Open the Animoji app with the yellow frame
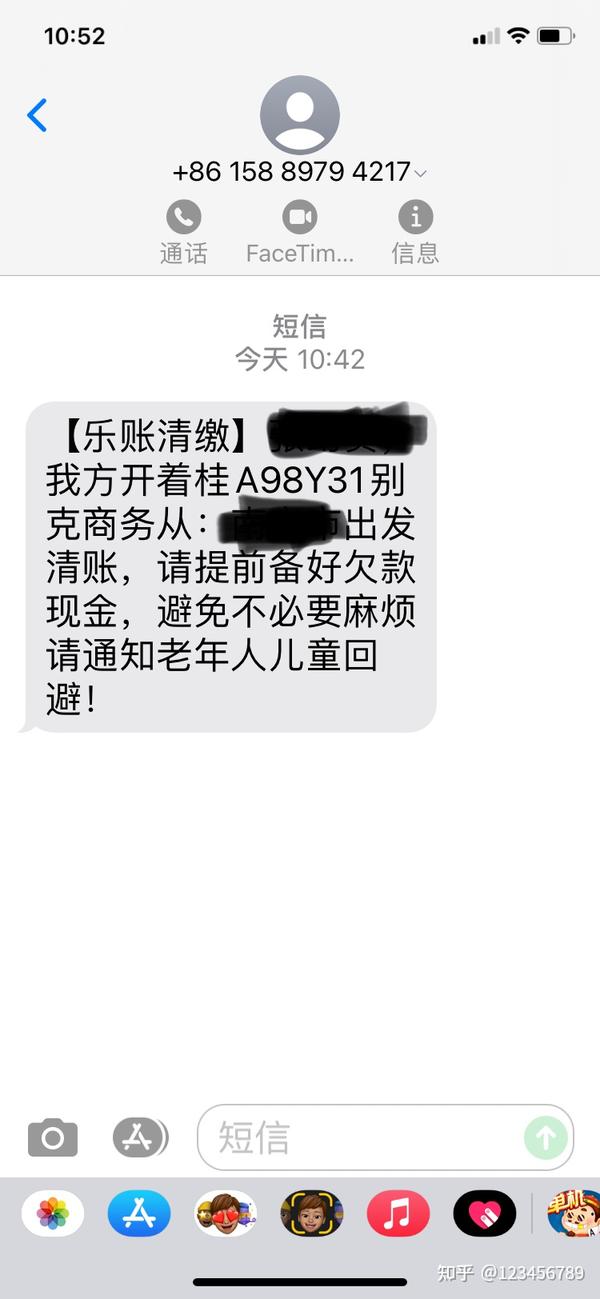The image size is (600, 1299). click(x=312, y=1214)
